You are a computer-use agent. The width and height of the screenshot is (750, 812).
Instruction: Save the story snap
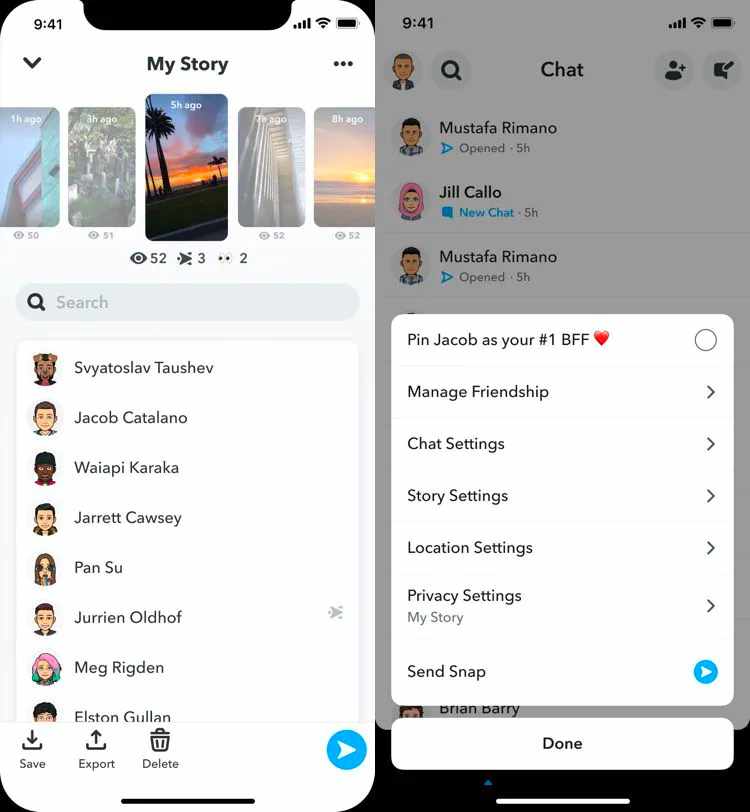(x=32, y=748)
